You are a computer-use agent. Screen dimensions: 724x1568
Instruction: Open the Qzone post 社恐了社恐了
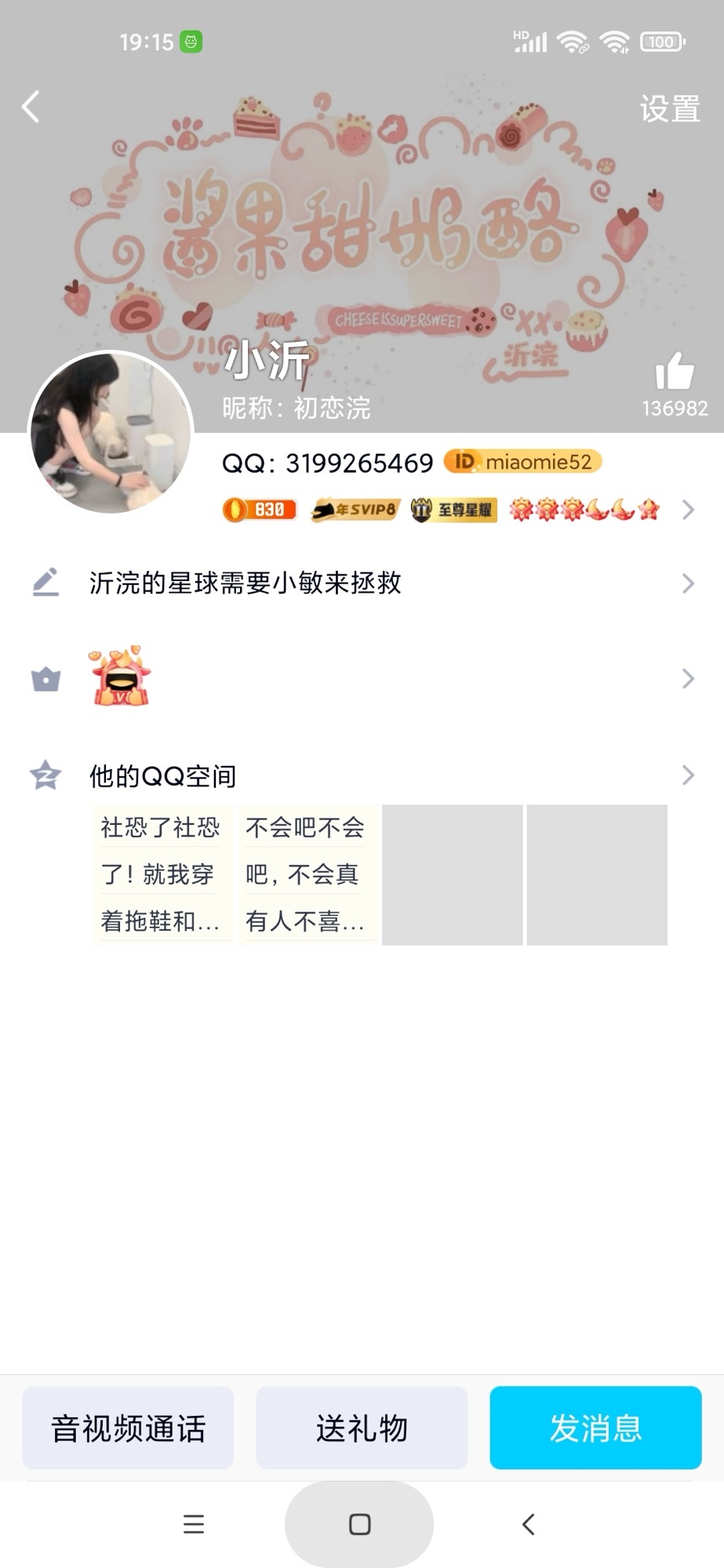[162, 874]
